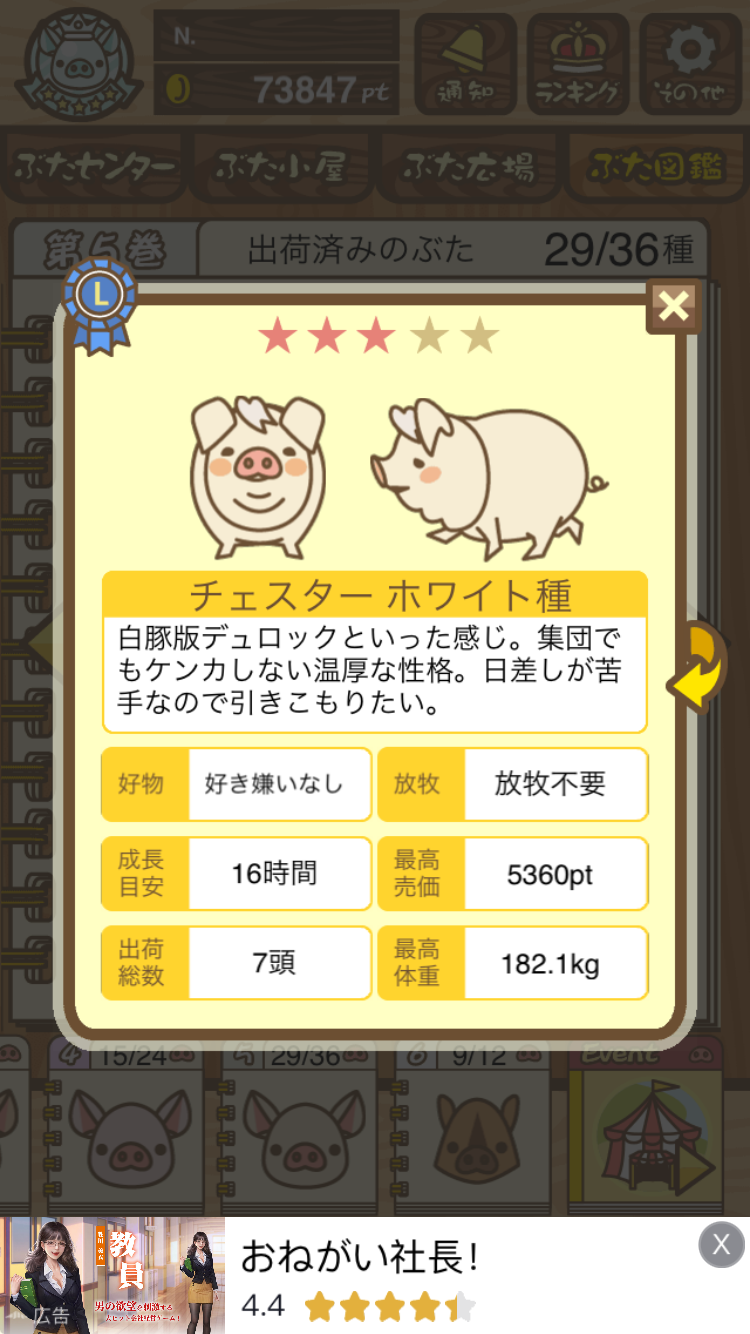Switch to the ぶた小屋 tab

281,167
